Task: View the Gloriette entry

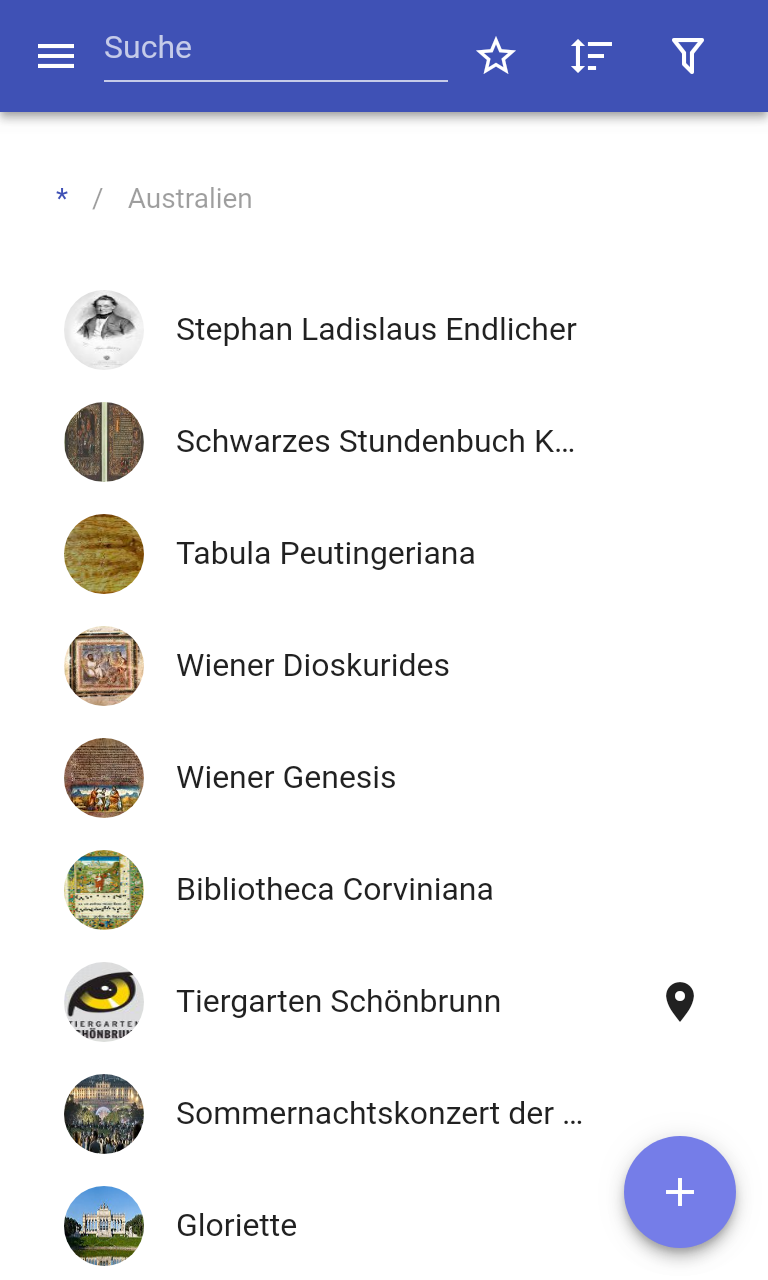Action: pyautogui.click(x=236, y=1226)
